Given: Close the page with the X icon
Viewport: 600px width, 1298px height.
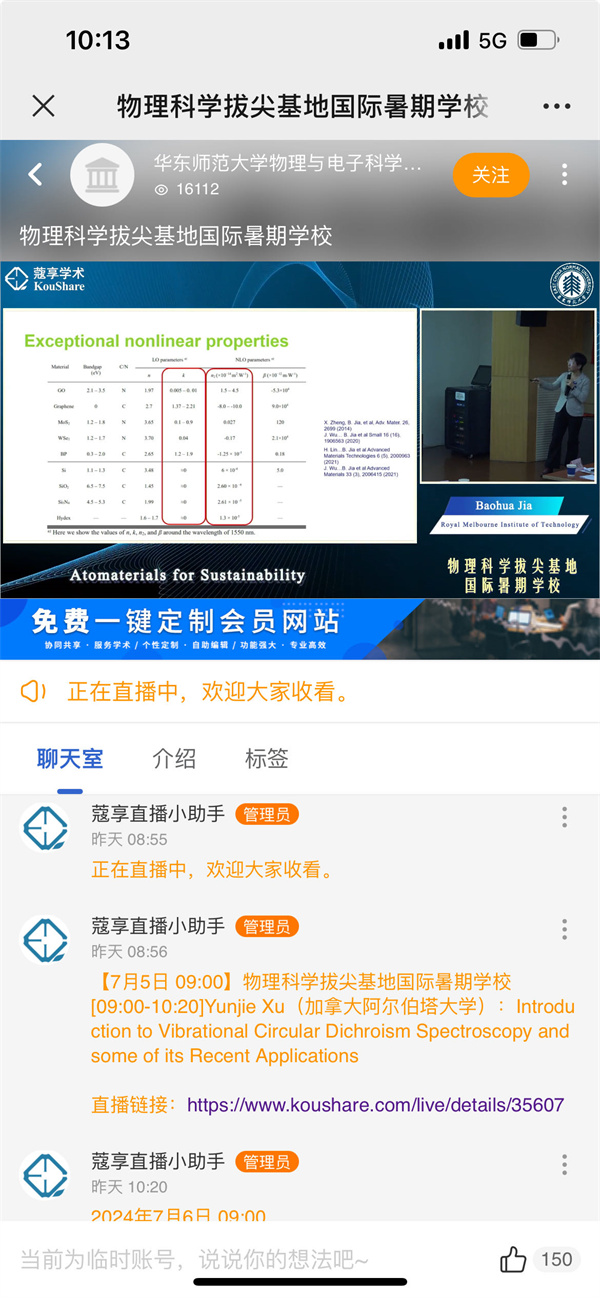Looking at the screenshot, I should coord(43,106).
